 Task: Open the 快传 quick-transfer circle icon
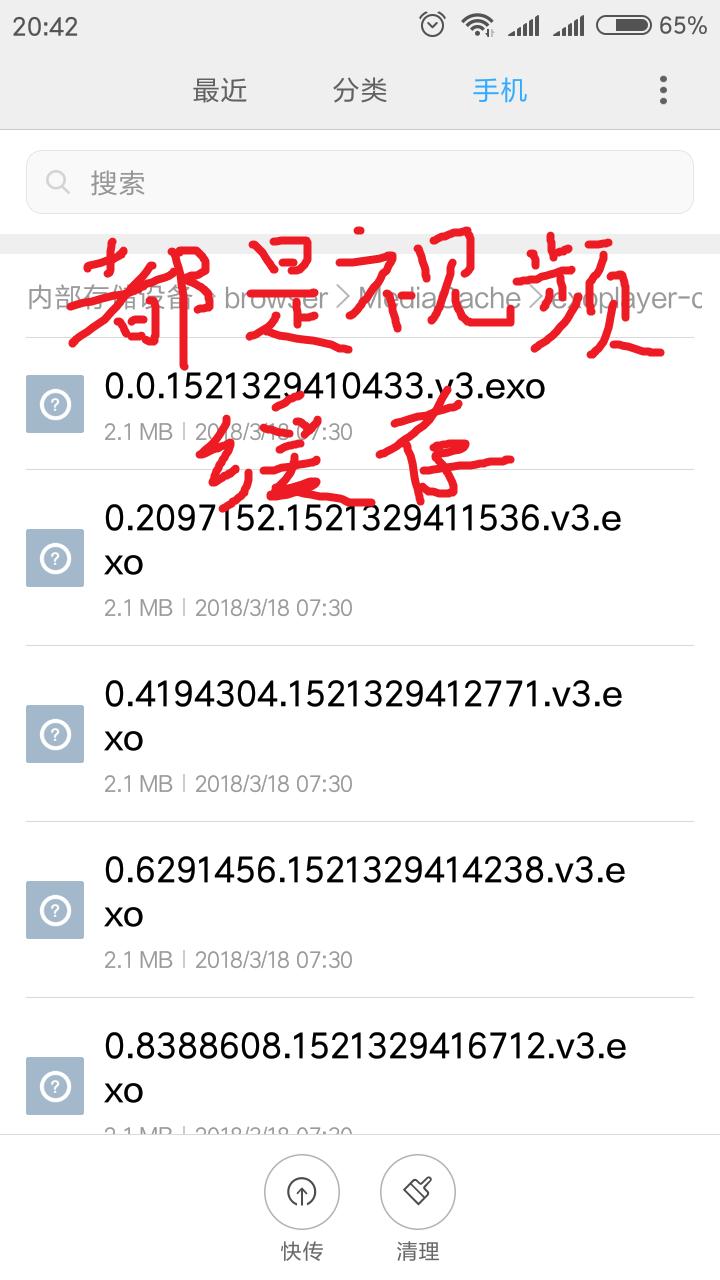pyautogui.click(x=302, y=1192)
